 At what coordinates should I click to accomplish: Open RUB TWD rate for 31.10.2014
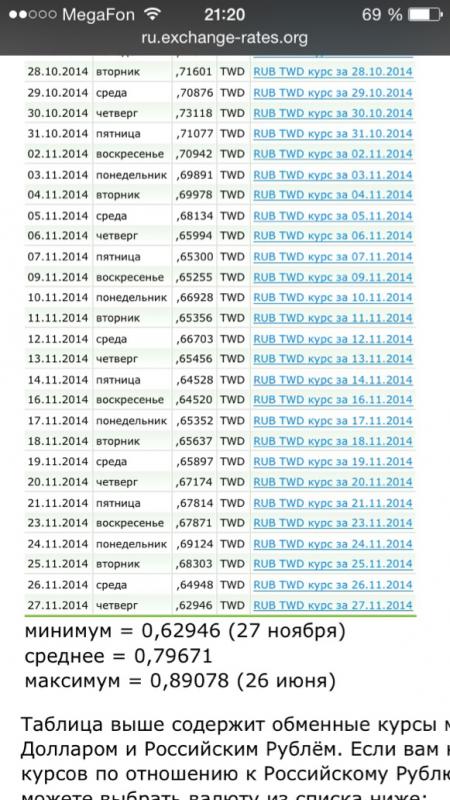pyautogui.click(x=333, y=134)
